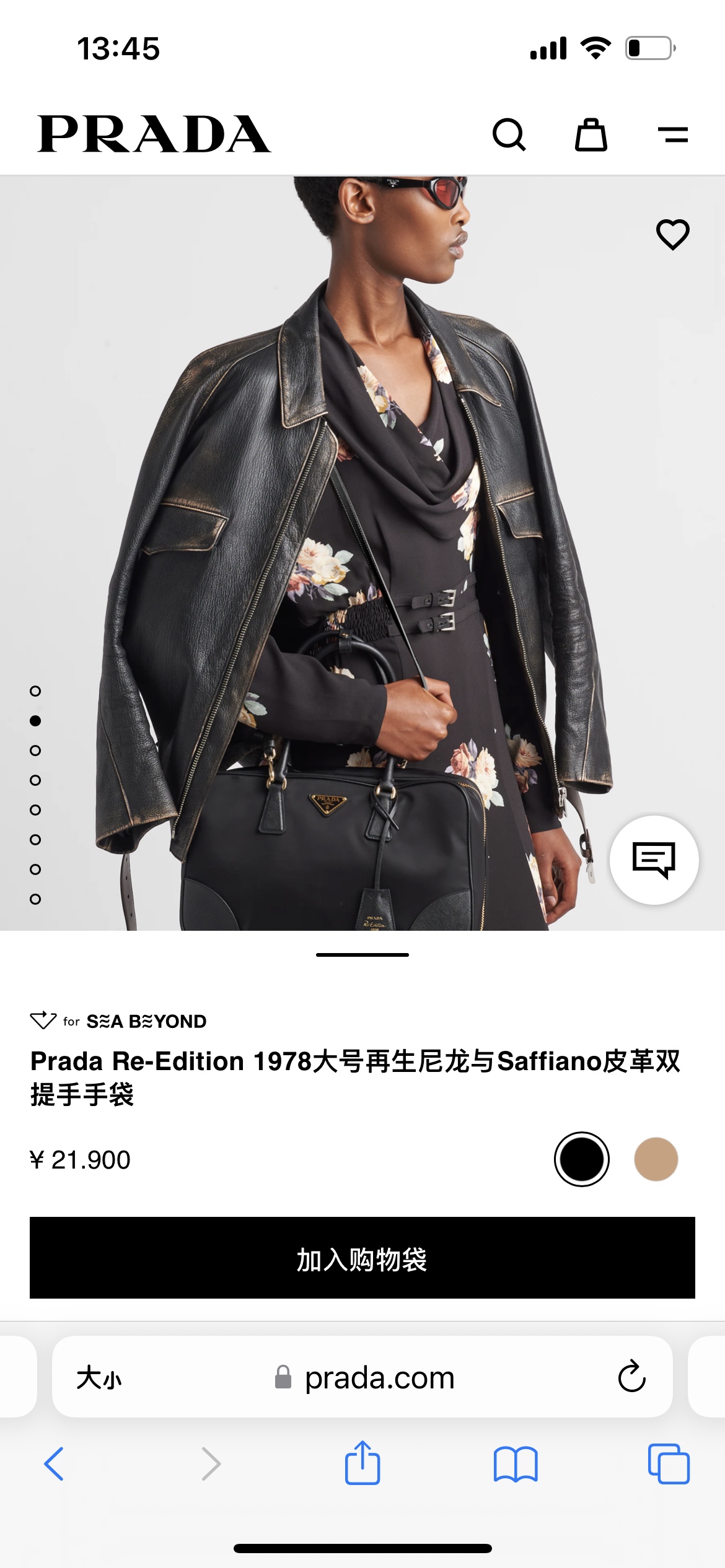Show all open Safari tabs

click(x=669, y=1464)
